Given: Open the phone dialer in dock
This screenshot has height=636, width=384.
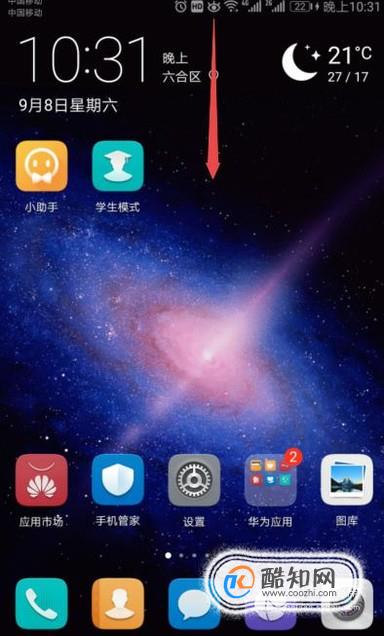Looking at the screenshot, I should [41, 604].
